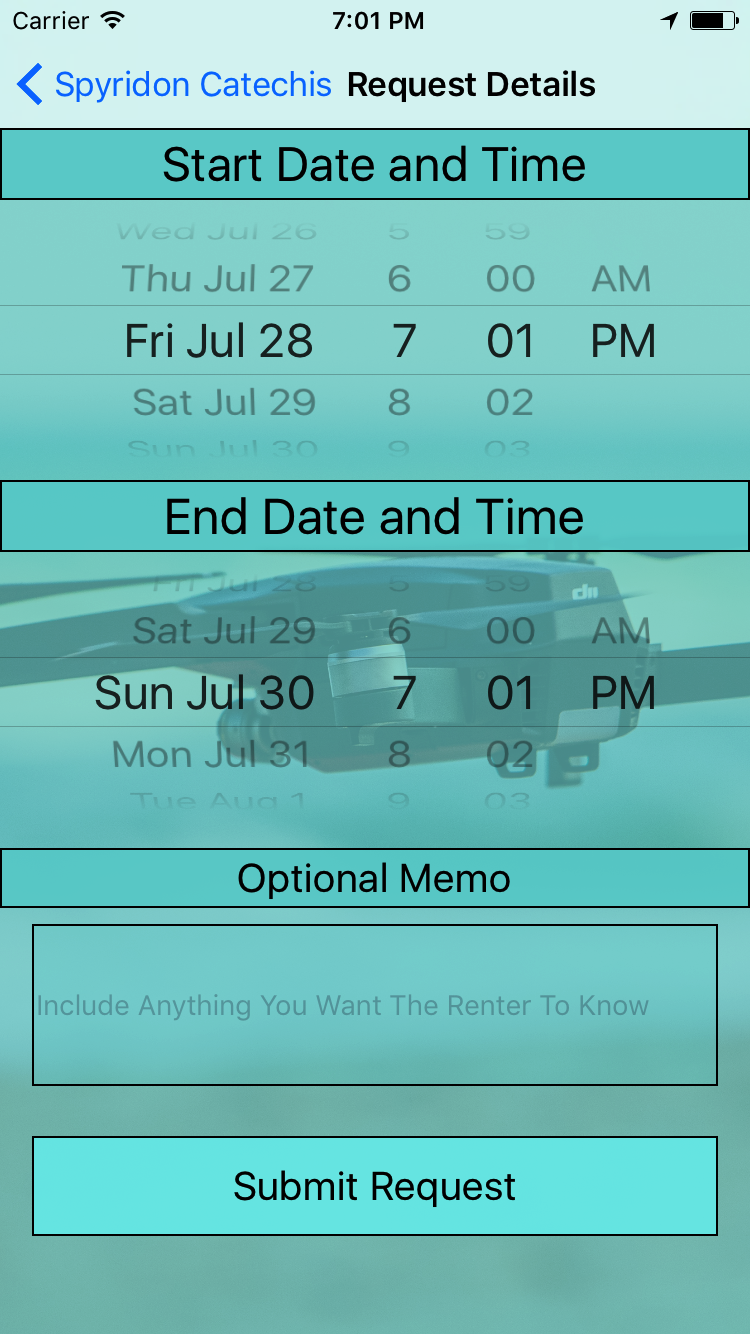Choose AM in the end time picker
The width and height of the screenshot is (750, 1334).
[x=621, y=631]
